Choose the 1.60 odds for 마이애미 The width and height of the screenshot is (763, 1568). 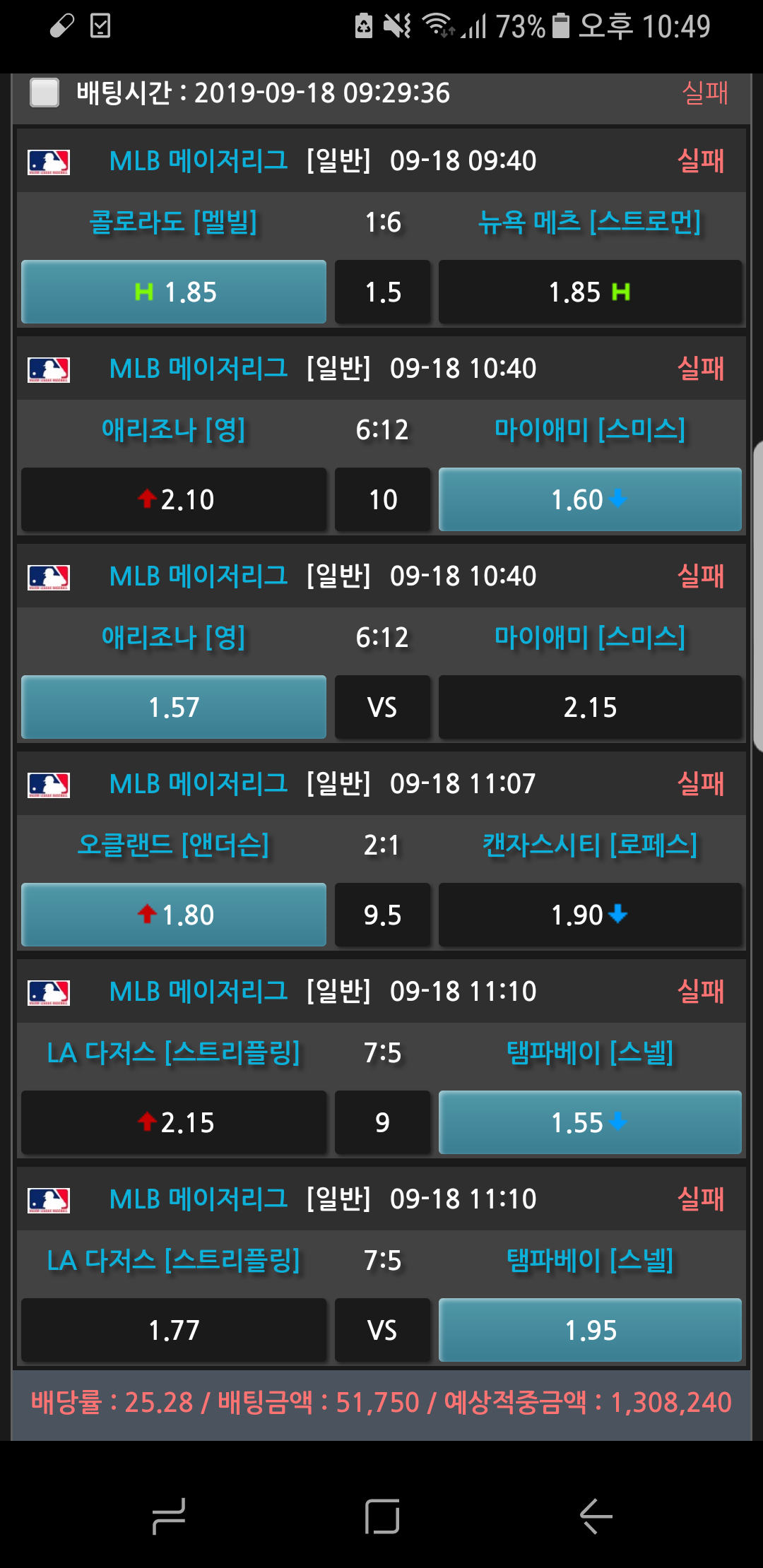(x=590, y=499)
